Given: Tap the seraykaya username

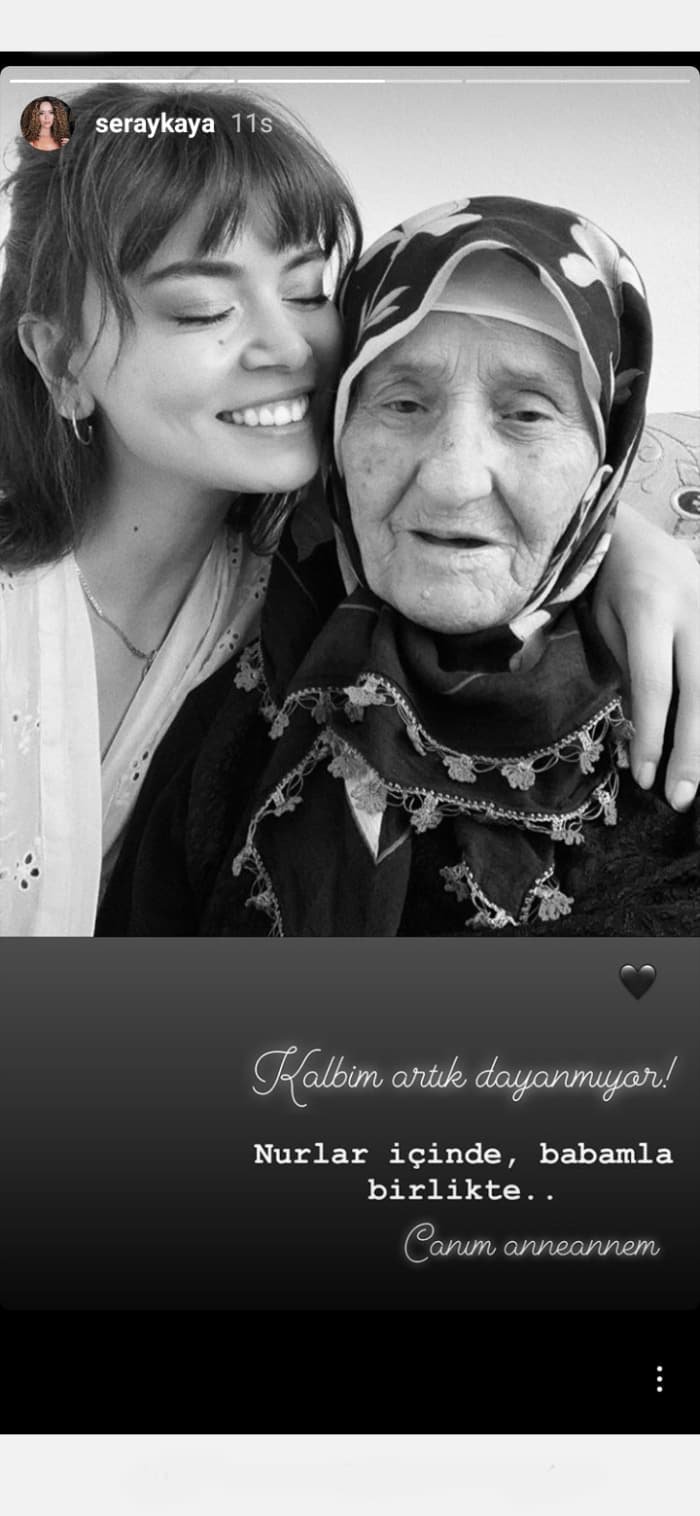Looking at the screenshot, I should [x=154, y=124].
